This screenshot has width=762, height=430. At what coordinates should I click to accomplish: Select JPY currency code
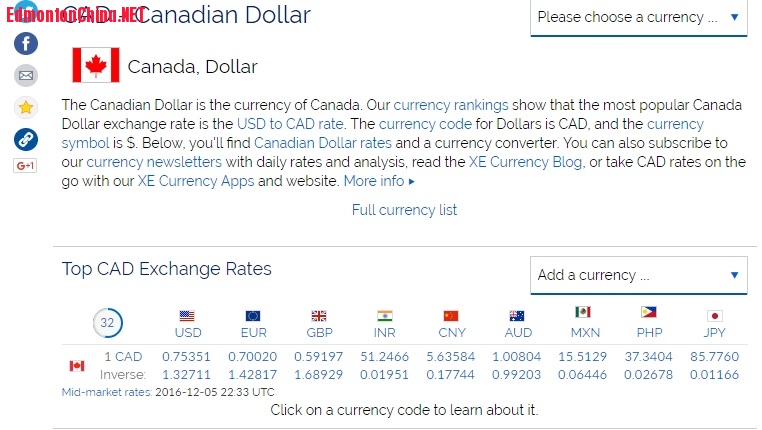coord(713,332)
